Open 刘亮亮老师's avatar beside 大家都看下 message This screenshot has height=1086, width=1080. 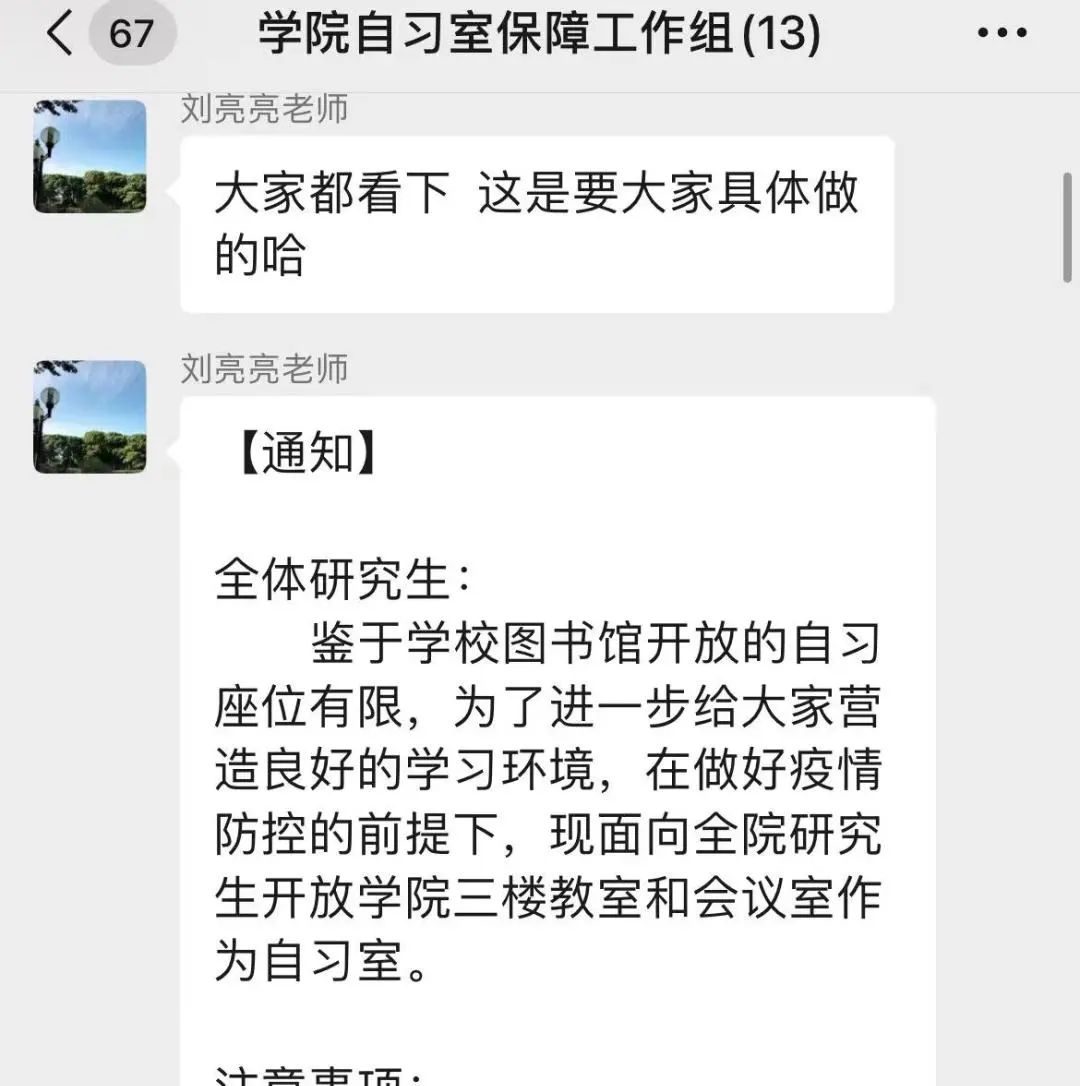[90, 156]
